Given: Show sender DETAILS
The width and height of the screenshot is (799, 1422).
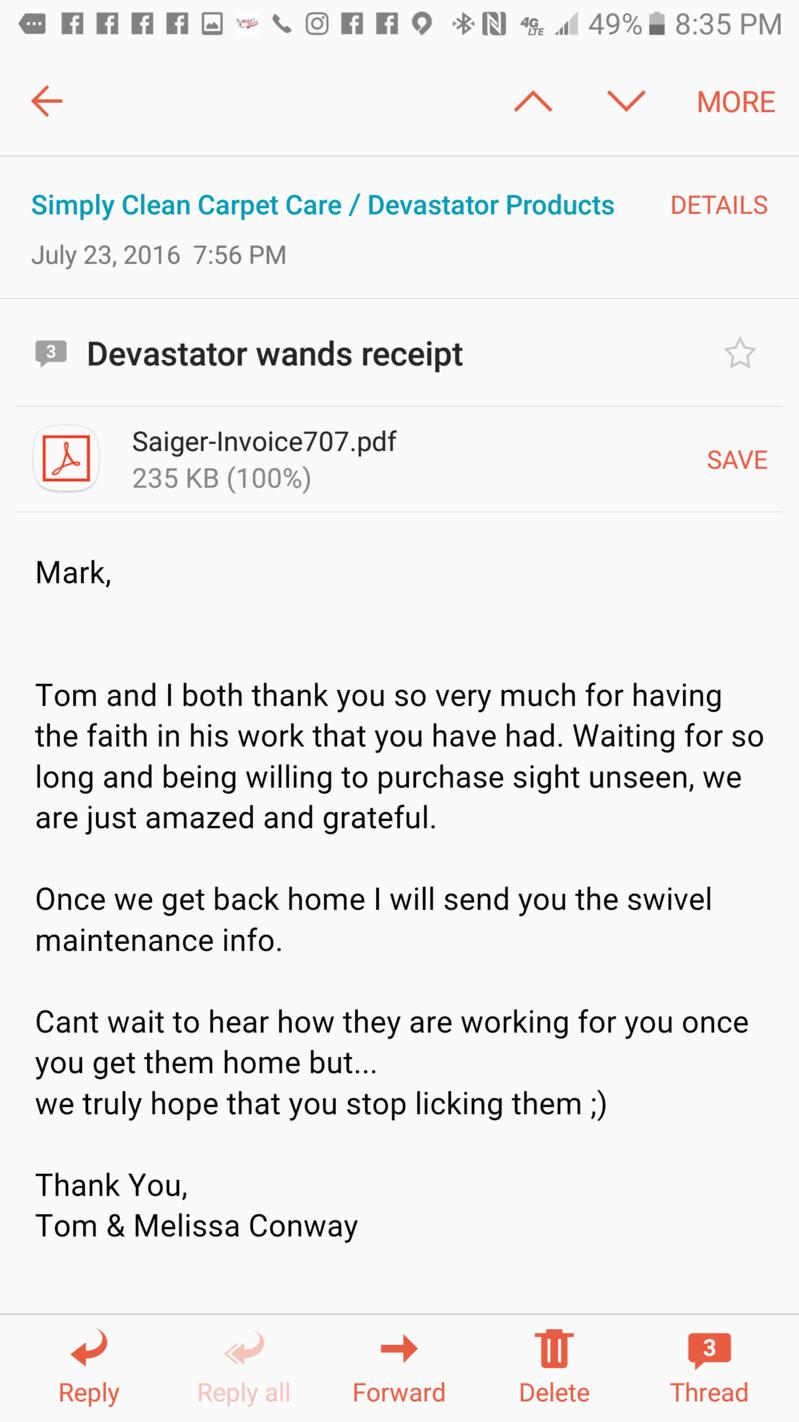Looking at the screenshot, I should (718, 205).
